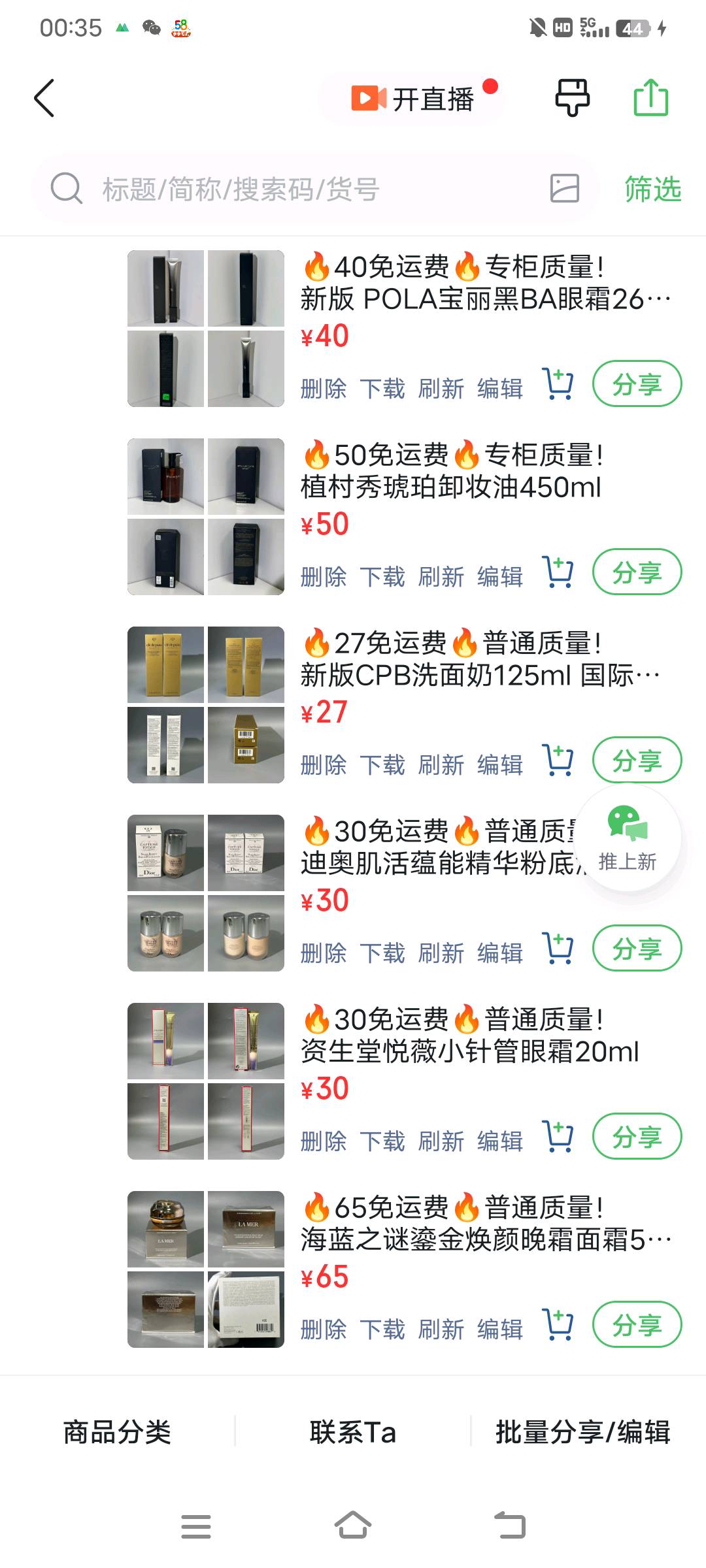Open 商品分类 categories
Screen dimensions: 706x1568
117,1433
